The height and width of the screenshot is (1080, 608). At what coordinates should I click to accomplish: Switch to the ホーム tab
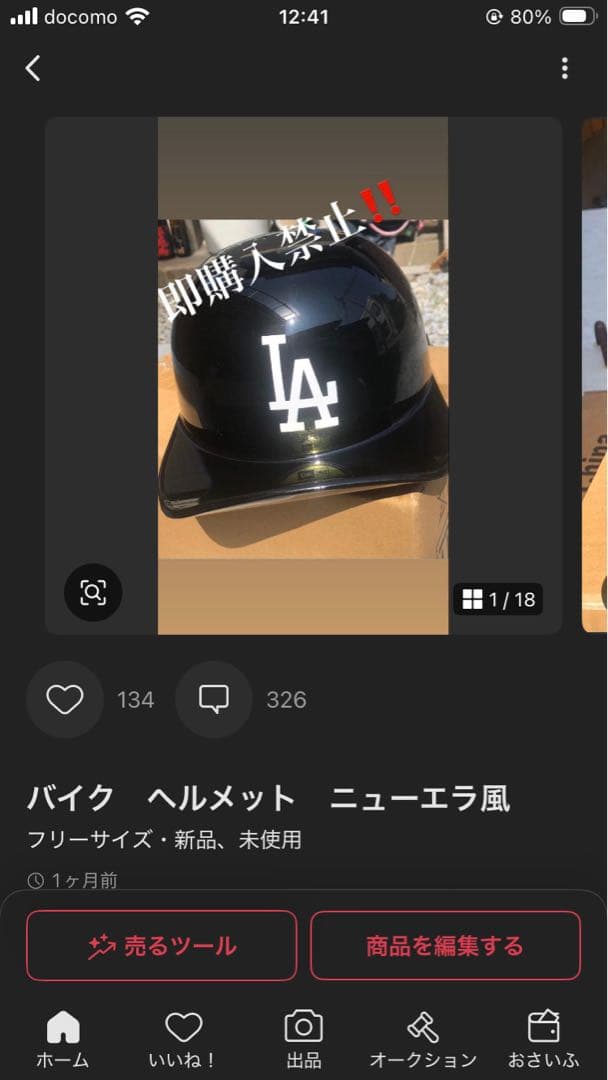point(63,1038)
